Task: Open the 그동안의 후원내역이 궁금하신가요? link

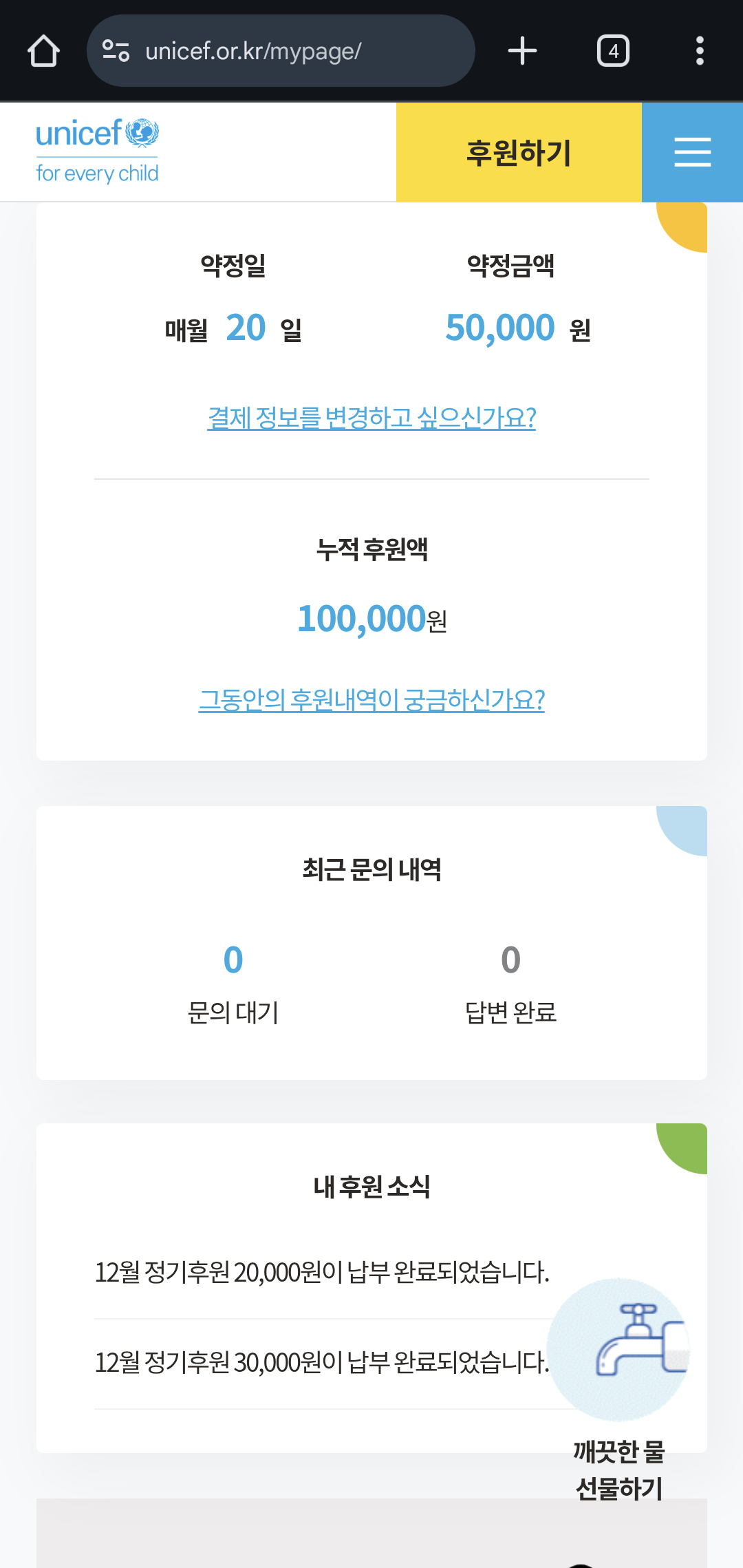Action: click(x=371, y=700)
